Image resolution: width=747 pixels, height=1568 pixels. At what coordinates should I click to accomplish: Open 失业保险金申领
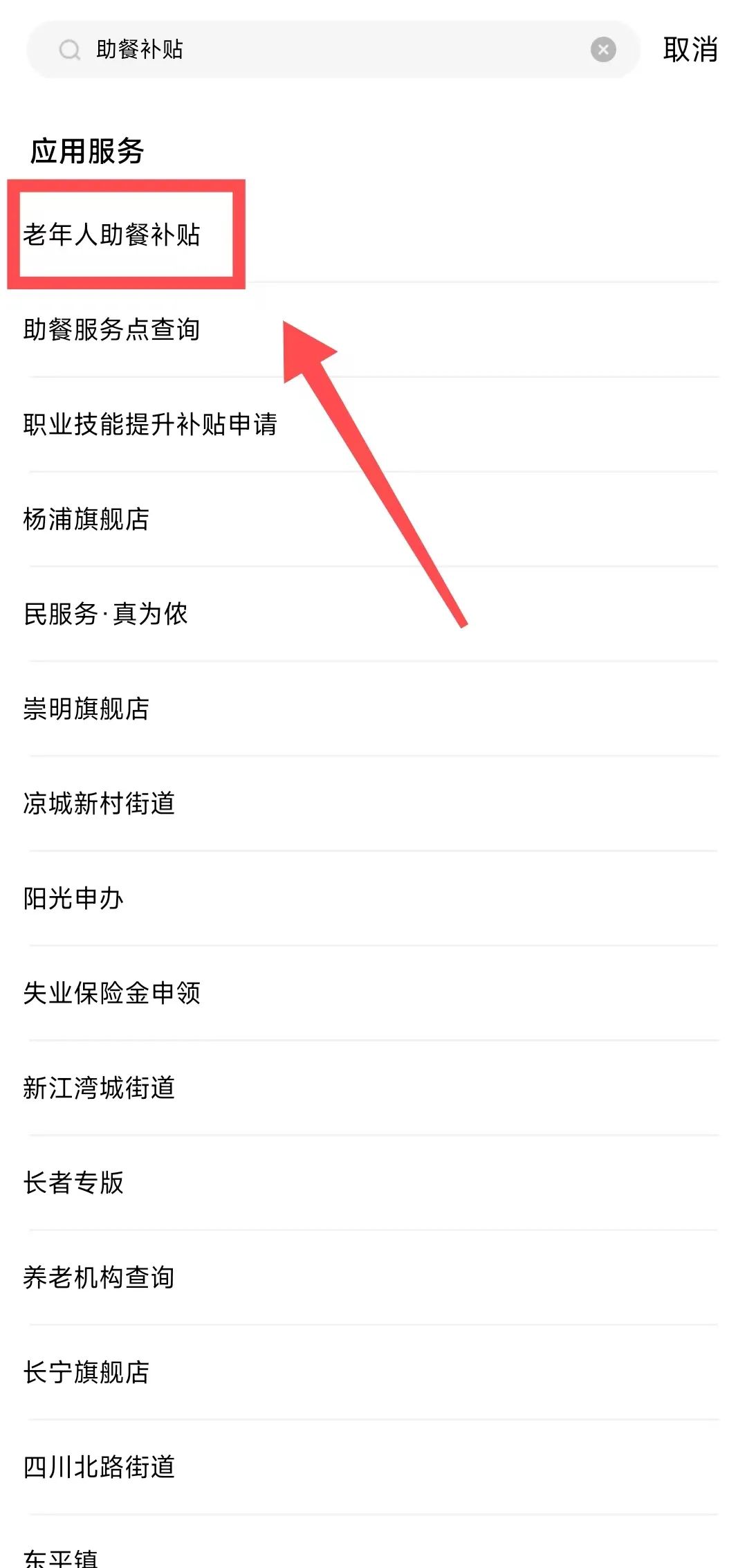coord(112,993)
